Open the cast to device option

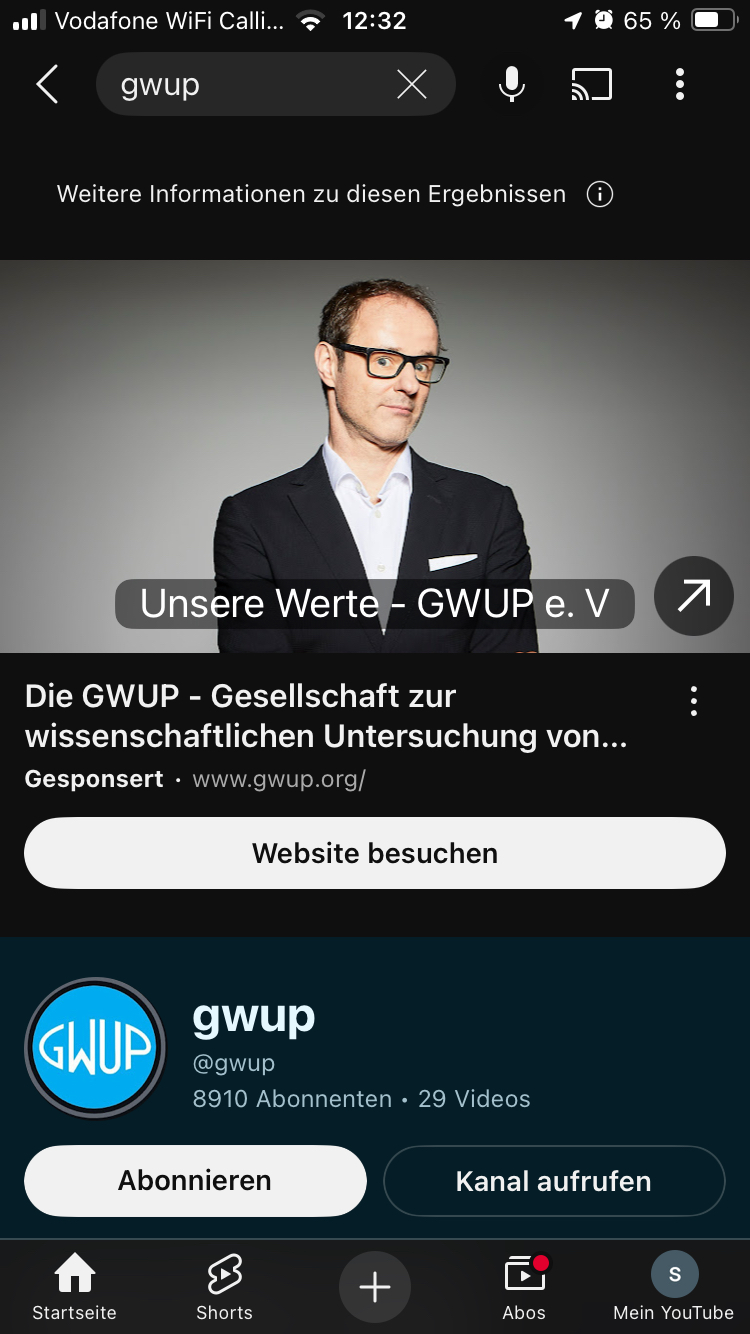click(x=591, y=85)
